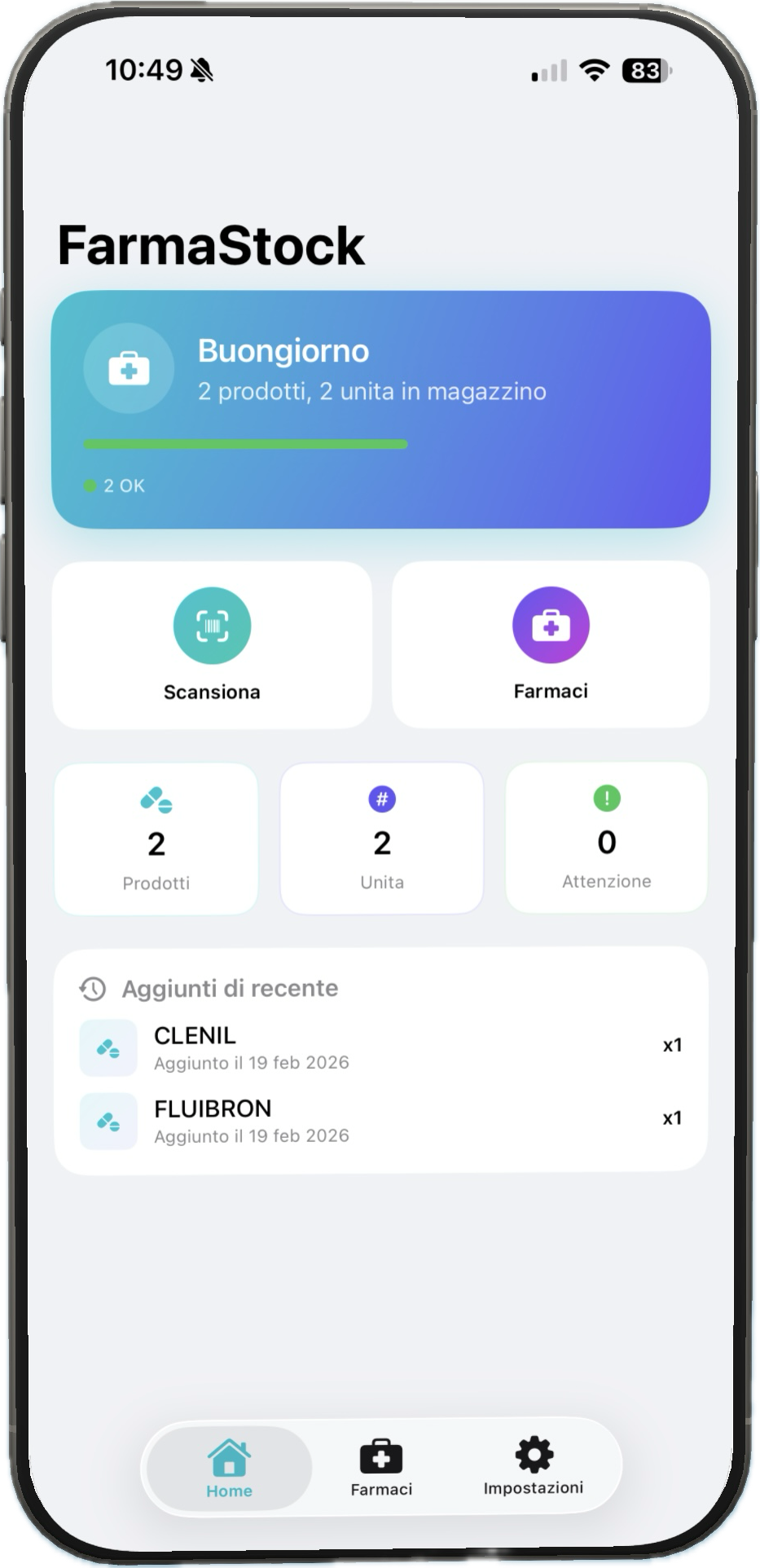
Task: Switch to the Farmaci tab in bottom bar
Action: (x=381, y=1468)
